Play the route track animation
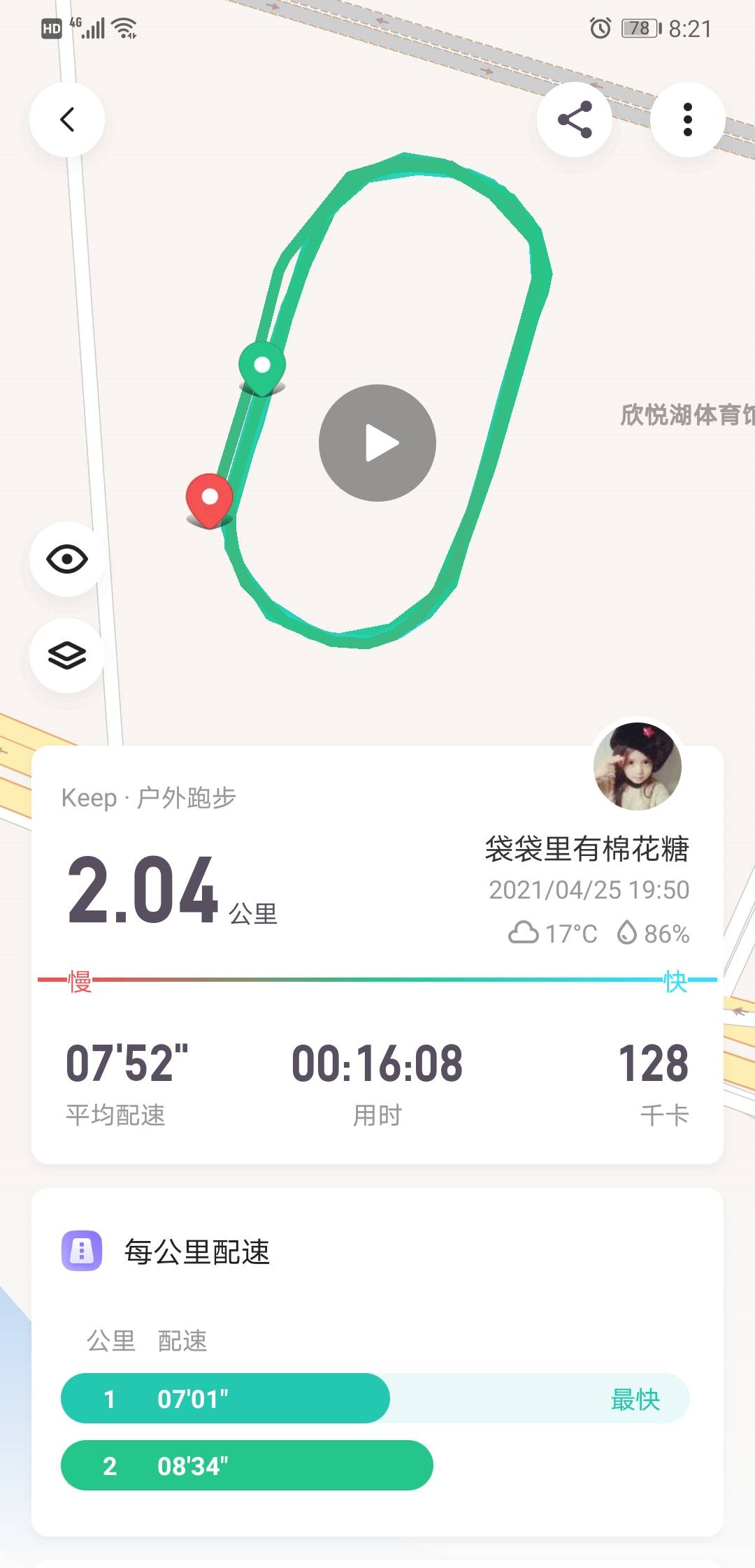Image resolution: width=755 pixels, height=1568 pixels. (377, 443)
